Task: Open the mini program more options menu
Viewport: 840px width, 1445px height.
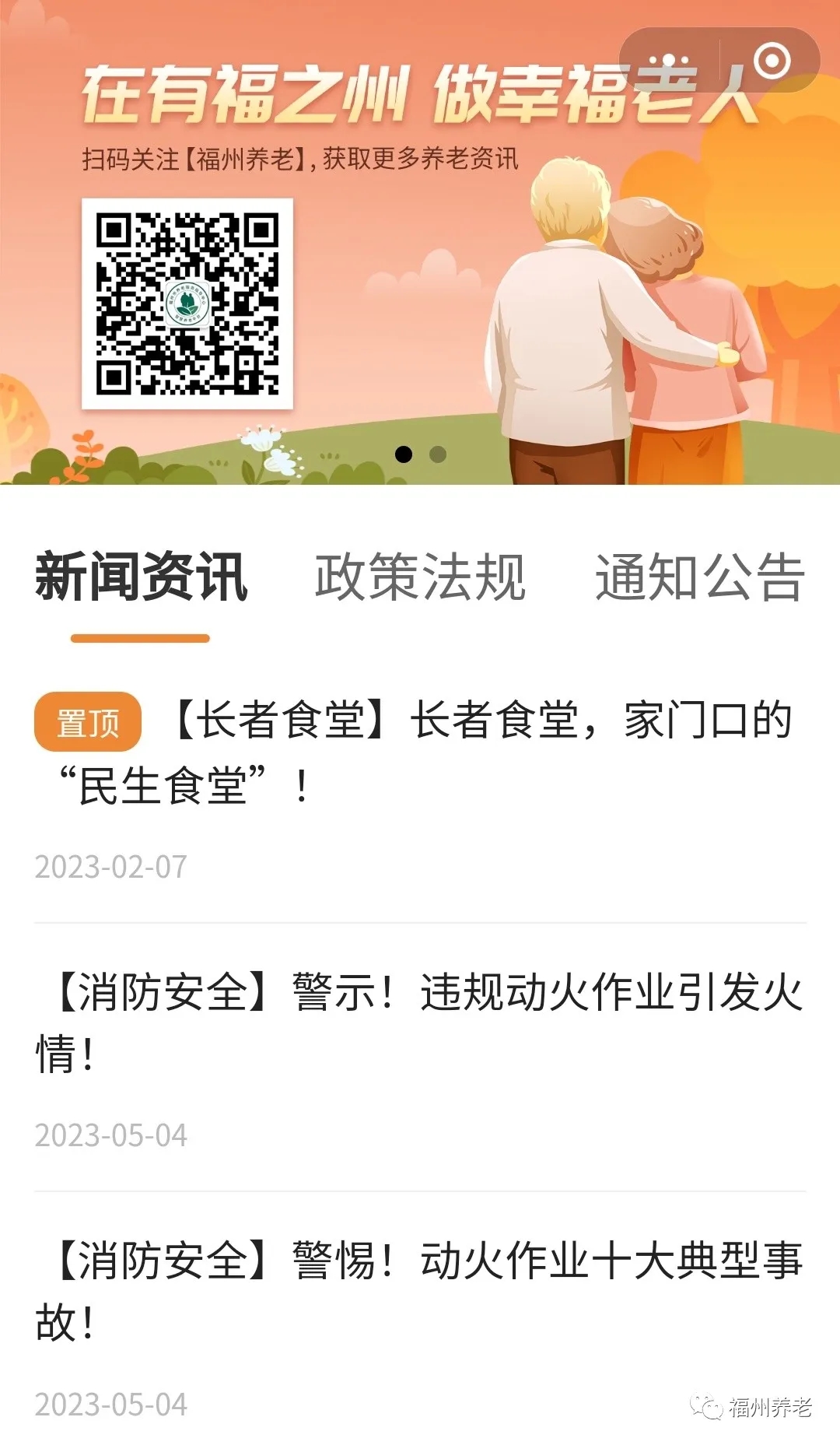Action: click(x=669, y=61)
